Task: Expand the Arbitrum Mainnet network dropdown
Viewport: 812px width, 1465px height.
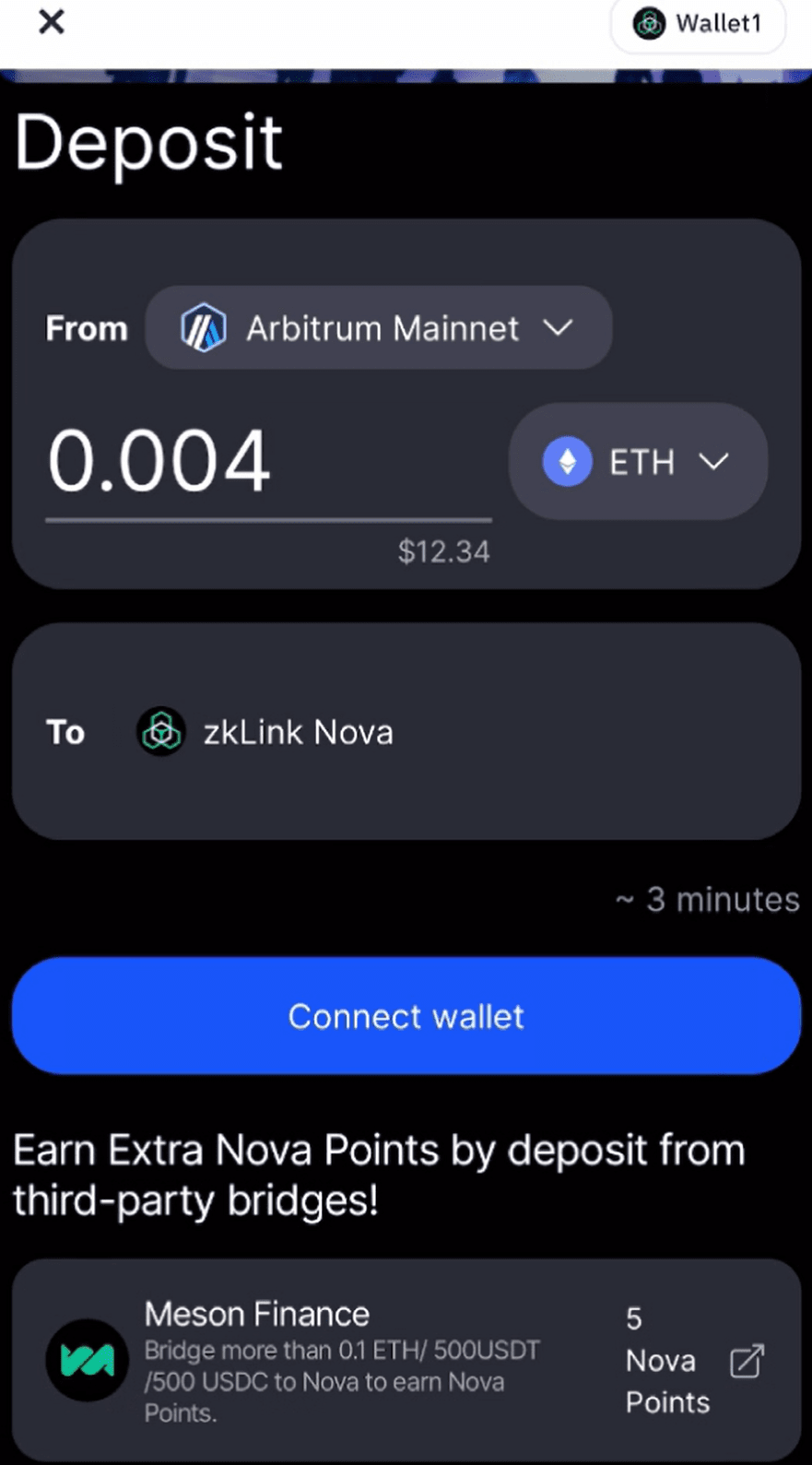Action: 378,328
